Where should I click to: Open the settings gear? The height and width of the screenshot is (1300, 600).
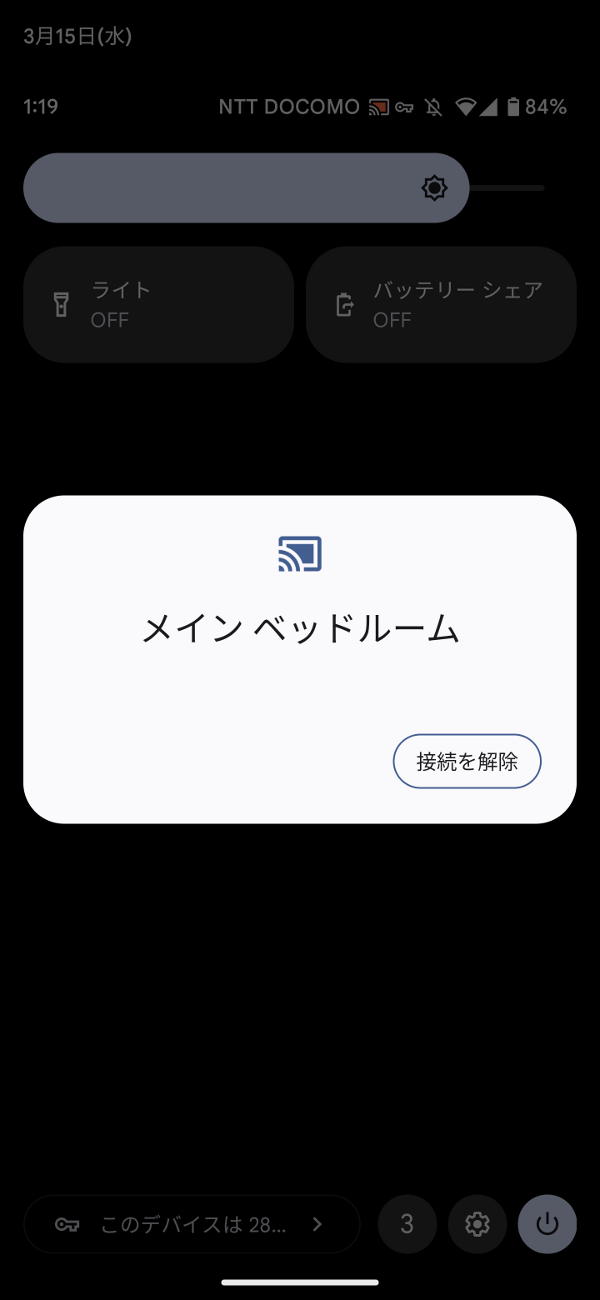click(477, 1224)
